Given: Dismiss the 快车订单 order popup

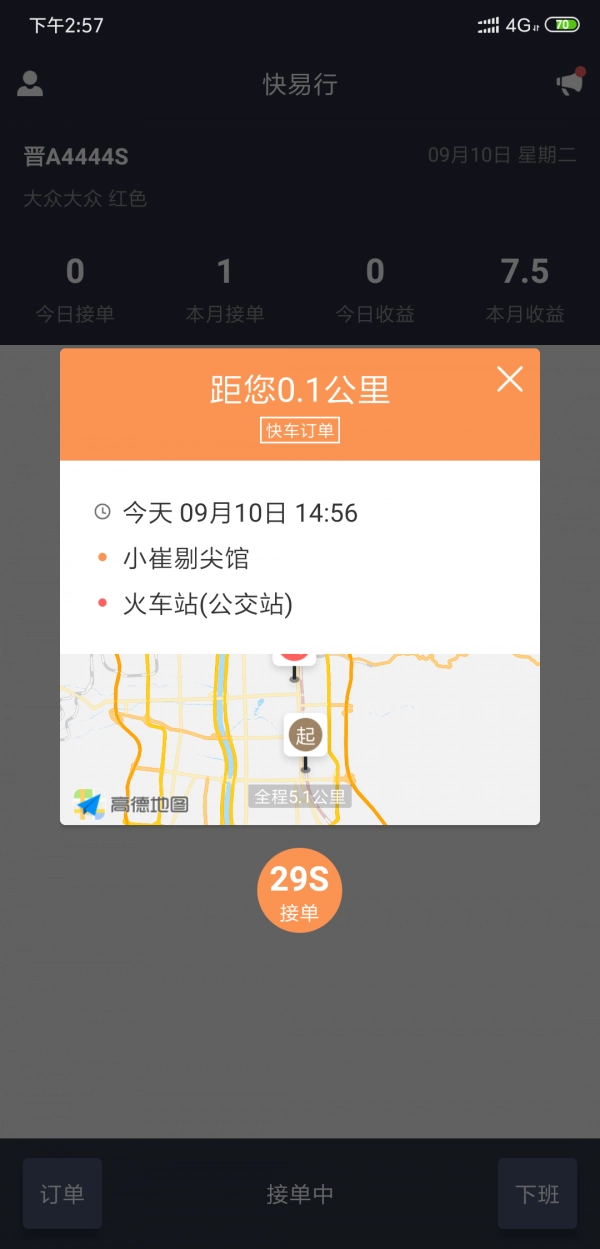Looking at the screenshot, I should (x=510, y=380).
